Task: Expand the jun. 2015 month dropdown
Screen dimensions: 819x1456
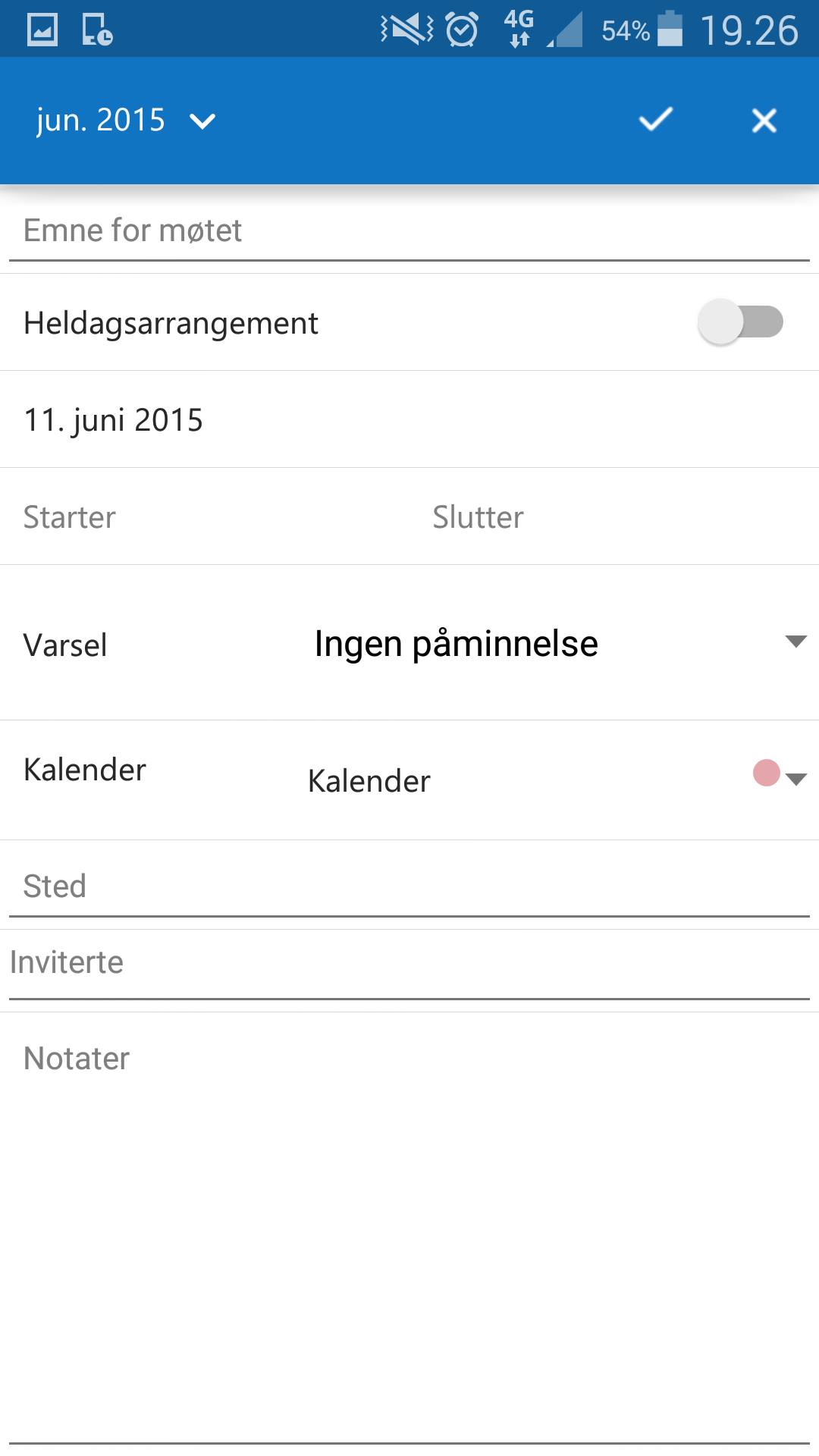Action: point(126,121)
